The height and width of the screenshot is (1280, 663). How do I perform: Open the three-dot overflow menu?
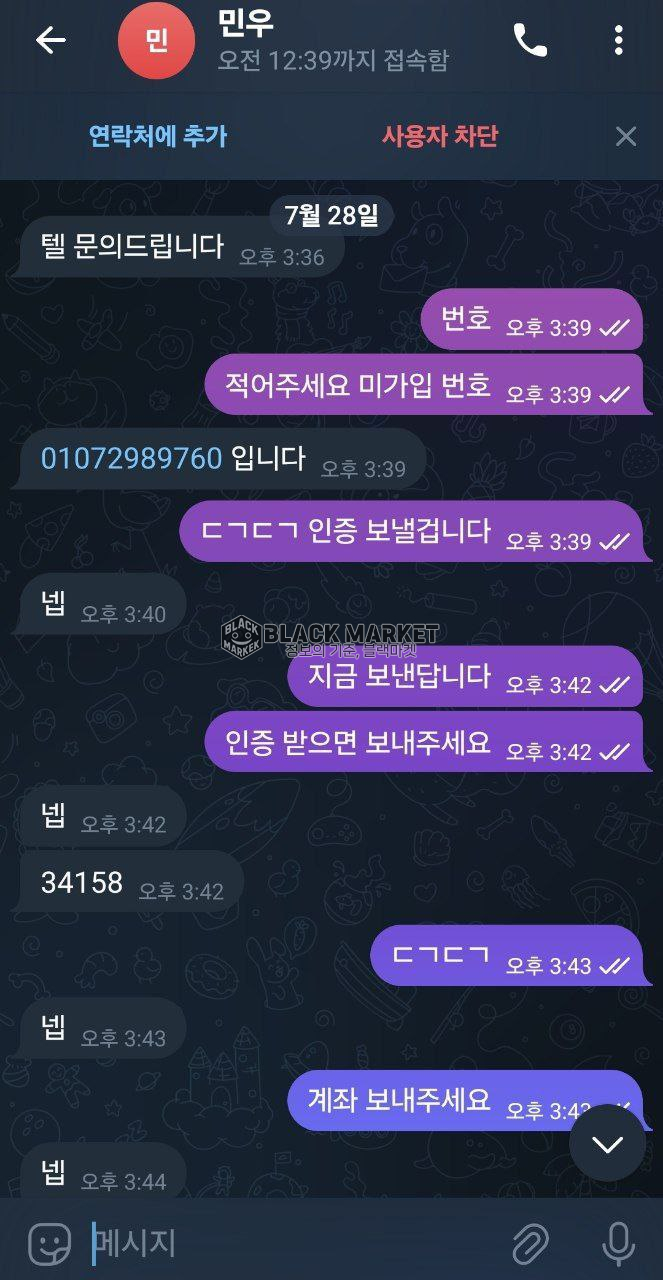[619, 40]
